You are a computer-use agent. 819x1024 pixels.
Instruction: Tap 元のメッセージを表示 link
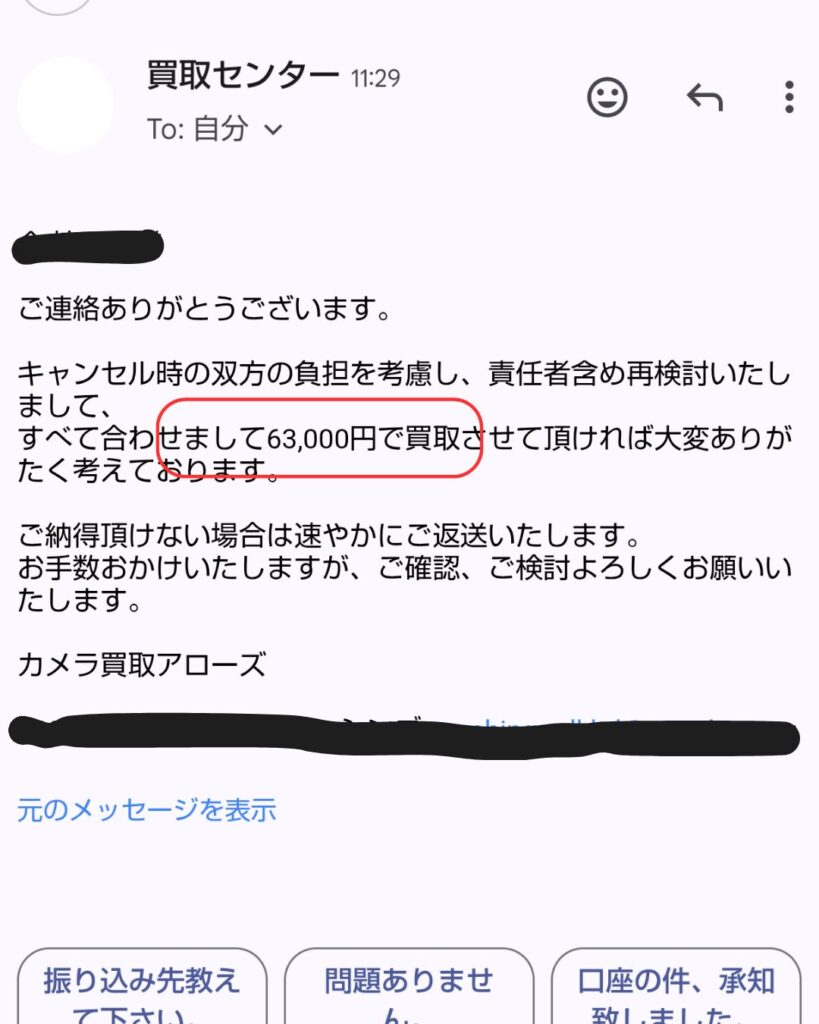146,809
